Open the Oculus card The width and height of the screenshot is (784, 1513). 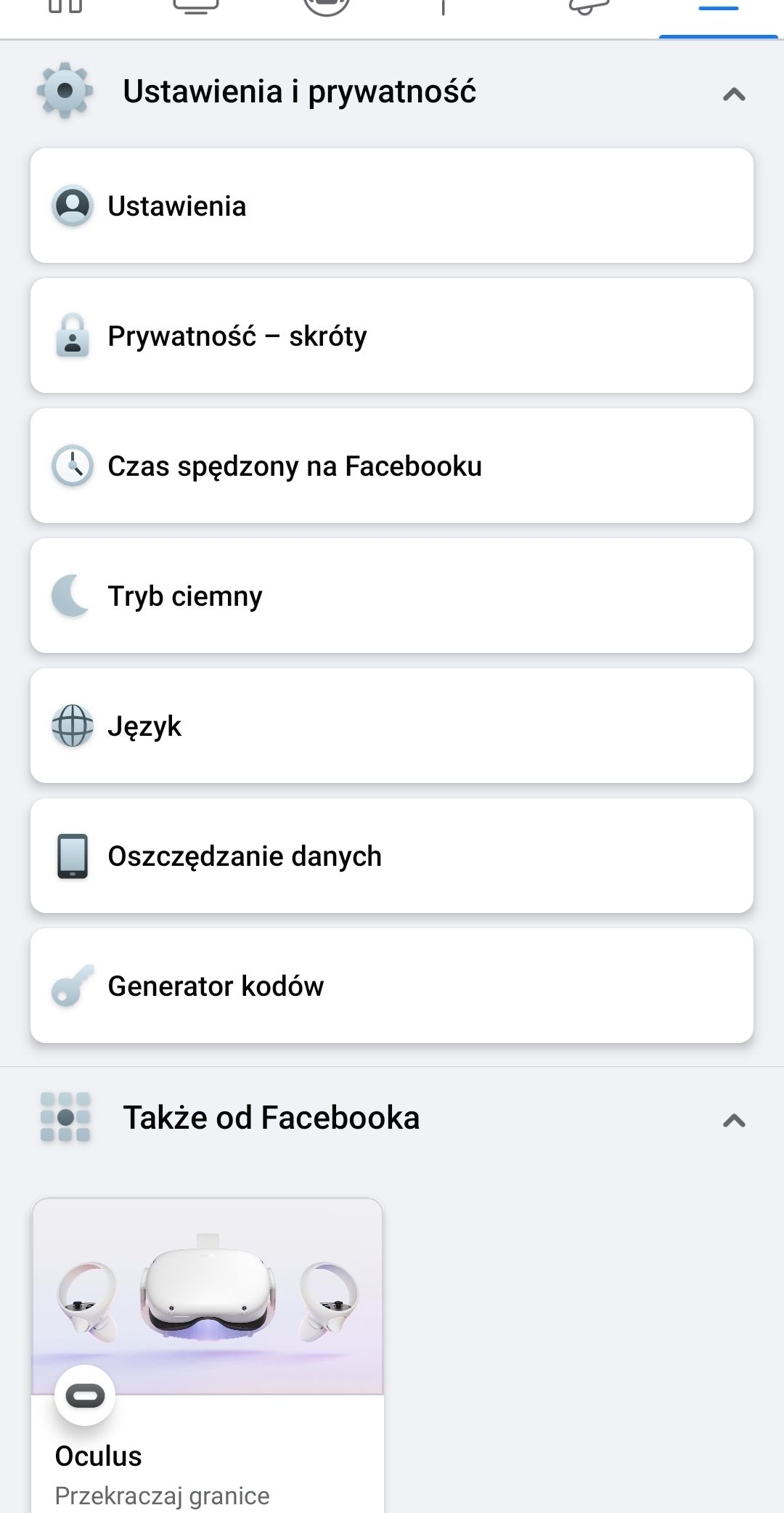tap(208, 1351)
